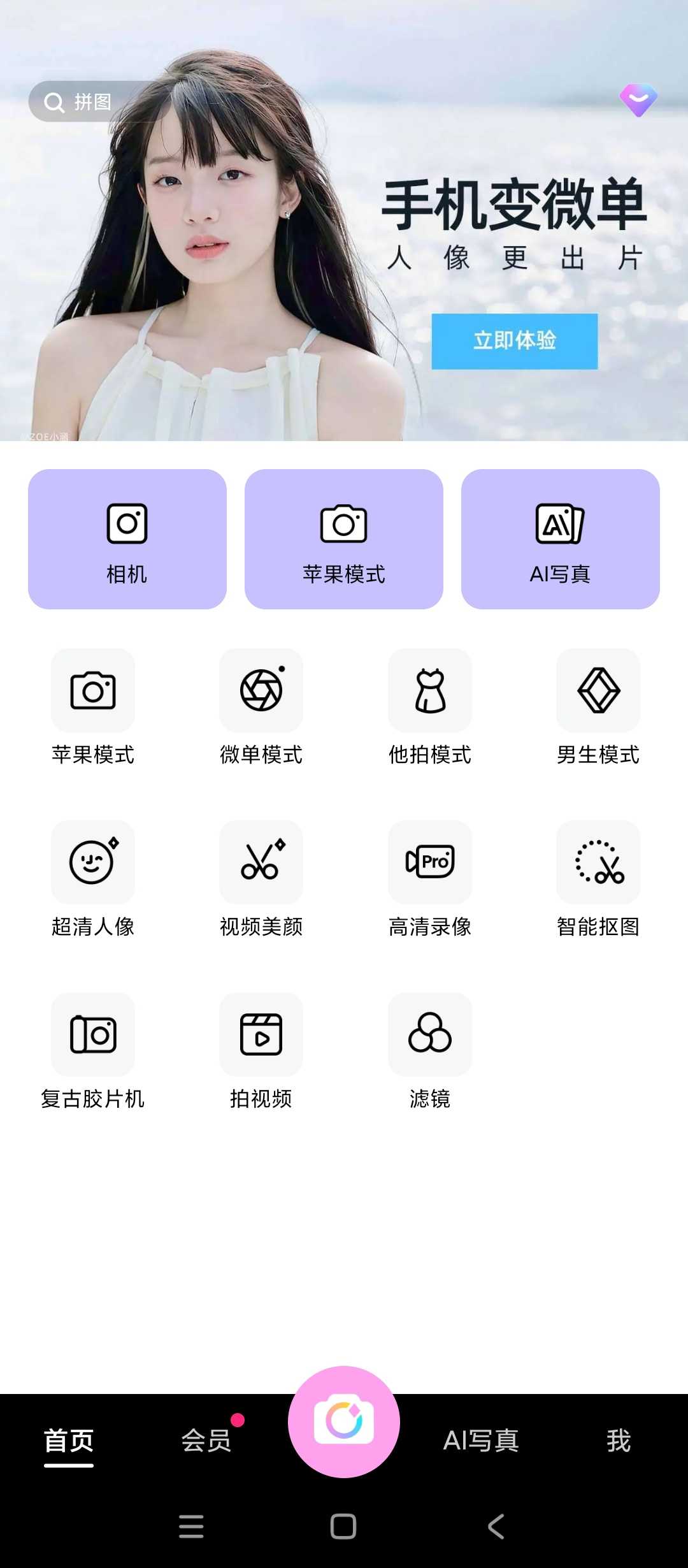Launch 智能抠图 cutout tool
The width and height of the screenshot is (688, 1568).
(x=598, y=880)
